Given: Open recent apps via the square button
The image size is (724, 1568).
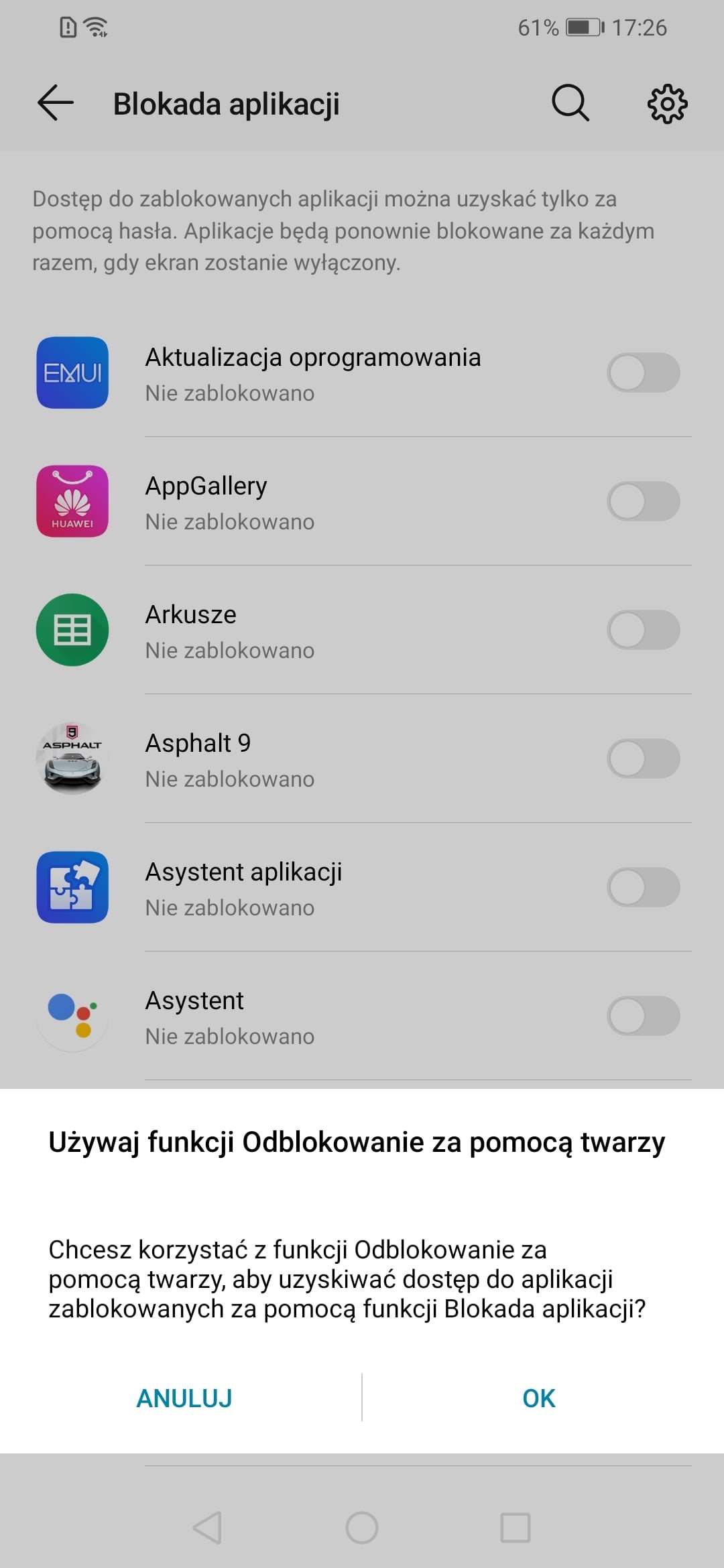Looking at the screenshot, I should (x=516, y=1528).
